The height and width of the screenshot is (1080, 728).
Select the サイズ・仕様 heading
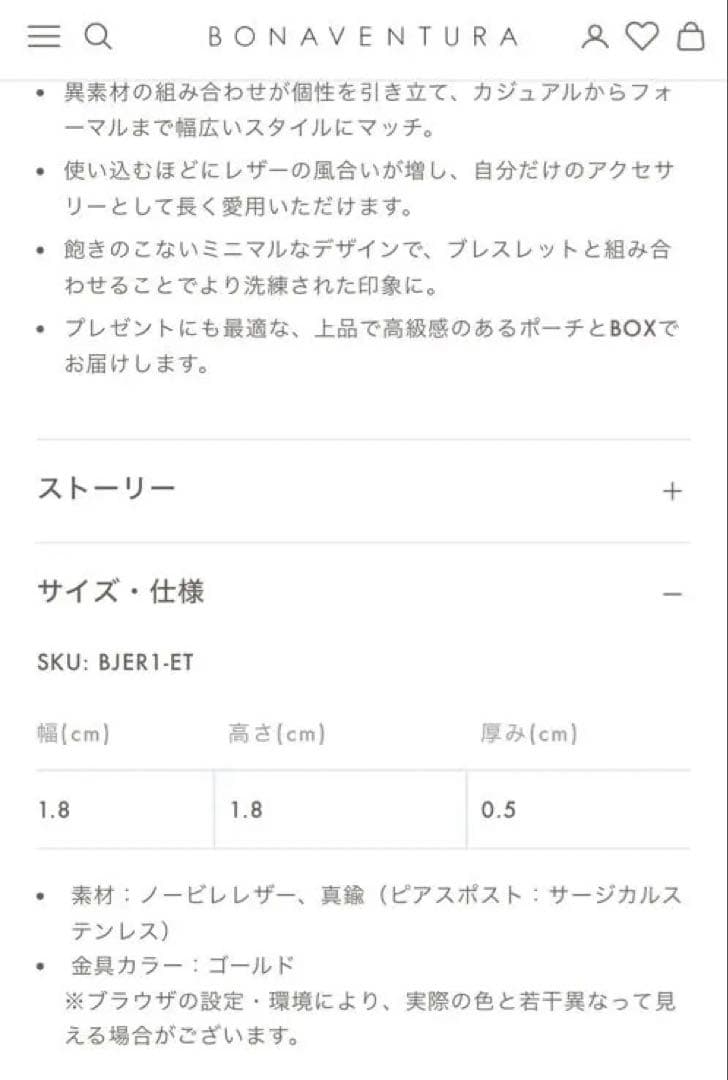[120, 591]
